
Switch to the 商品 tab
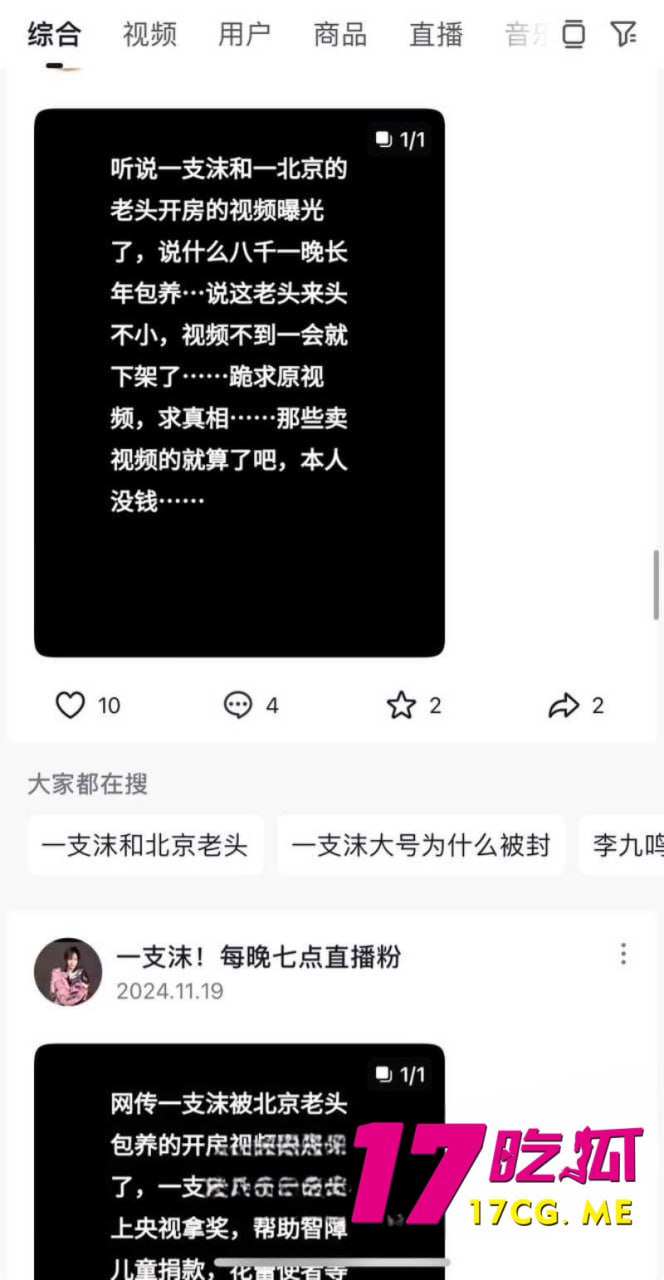tap(340, 35)
